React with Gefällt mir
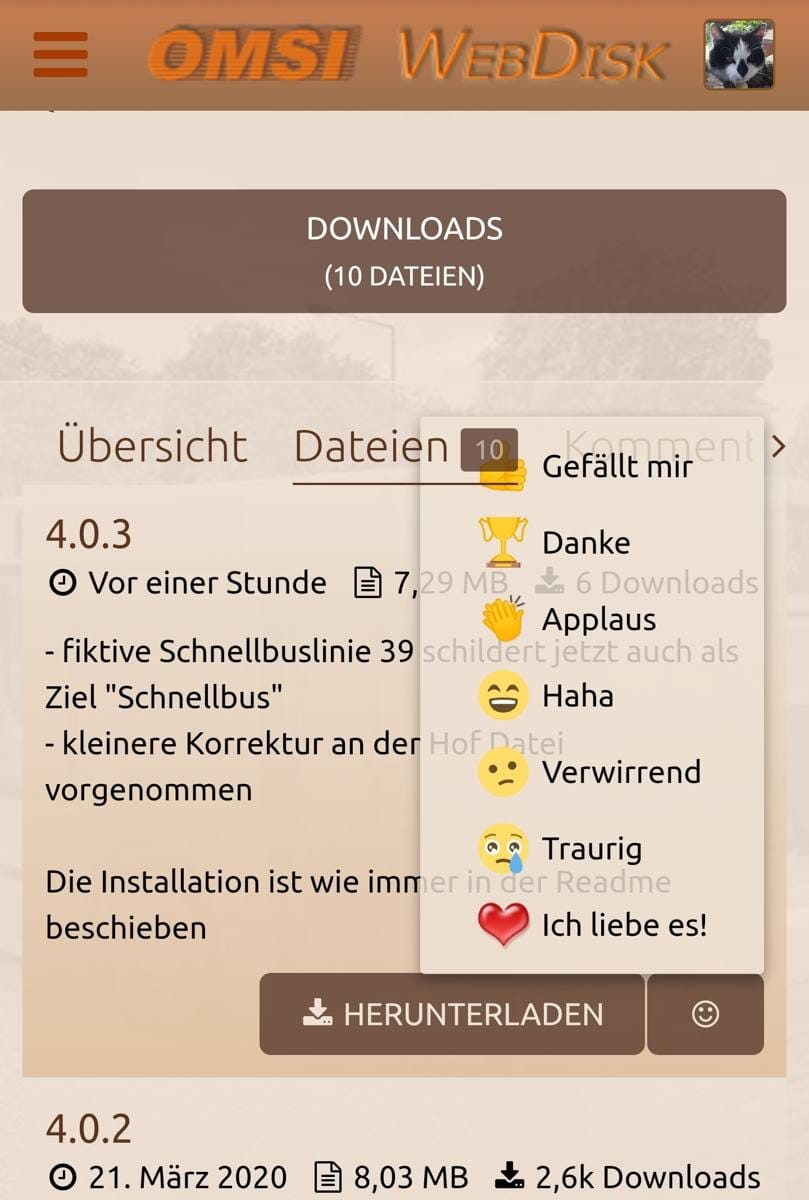This screenshot has height=1200, width=809. click(x=590, y=467)
